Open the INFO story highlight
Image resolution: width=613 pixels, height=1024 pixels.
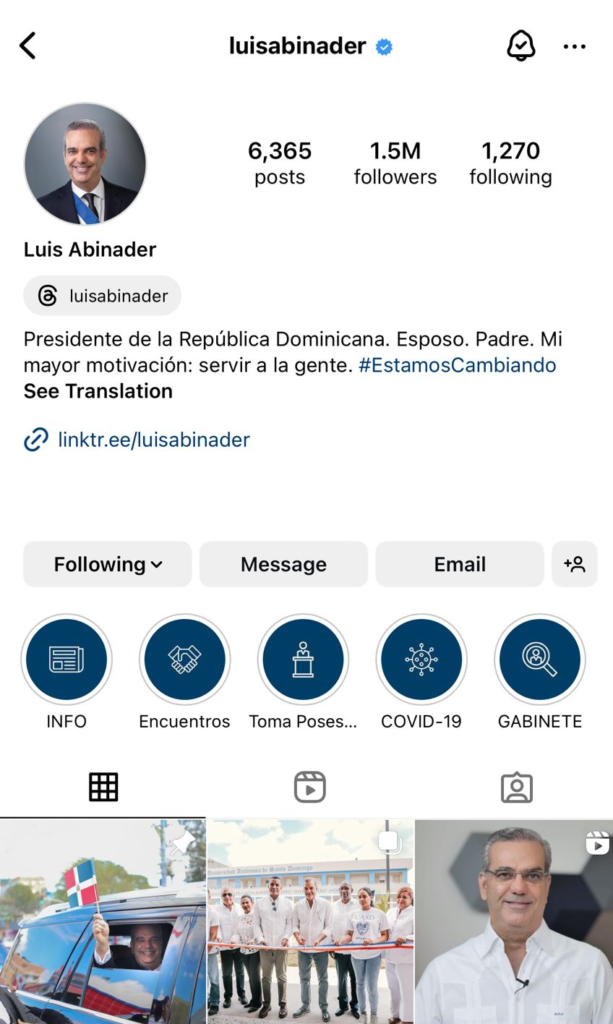point(66,660)
